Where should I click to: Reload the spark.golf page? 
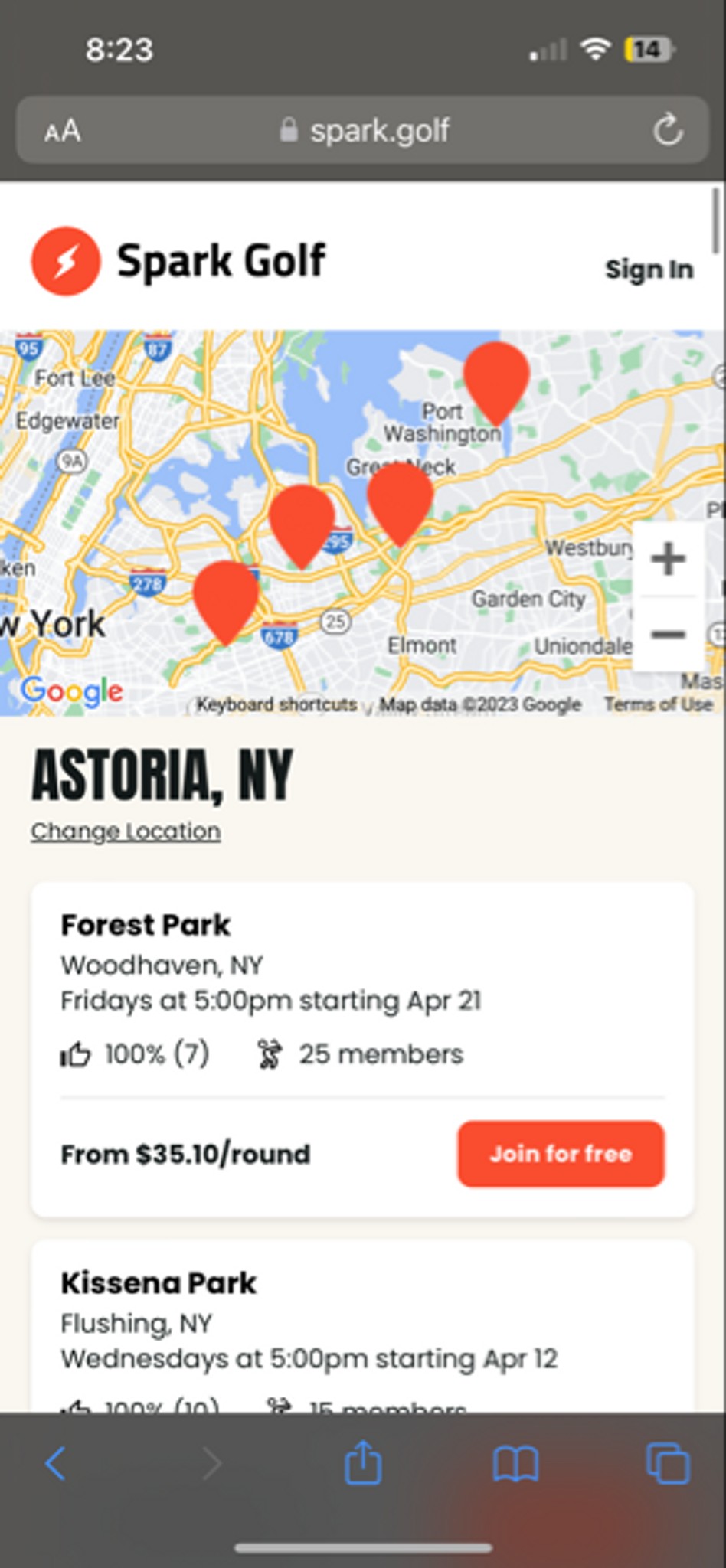[668, 130]
